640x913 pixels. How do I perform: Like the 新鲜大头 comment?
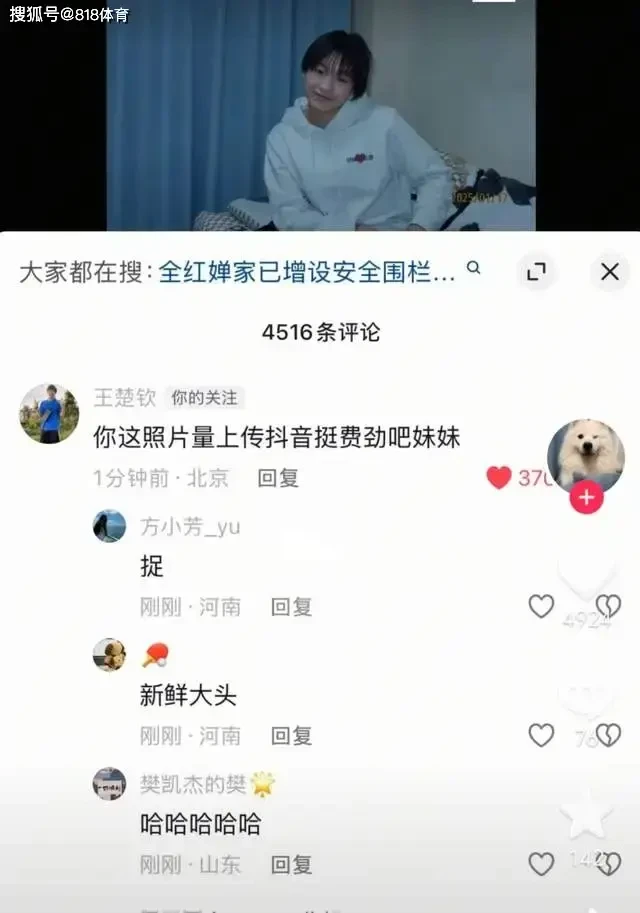pos(541,736)
